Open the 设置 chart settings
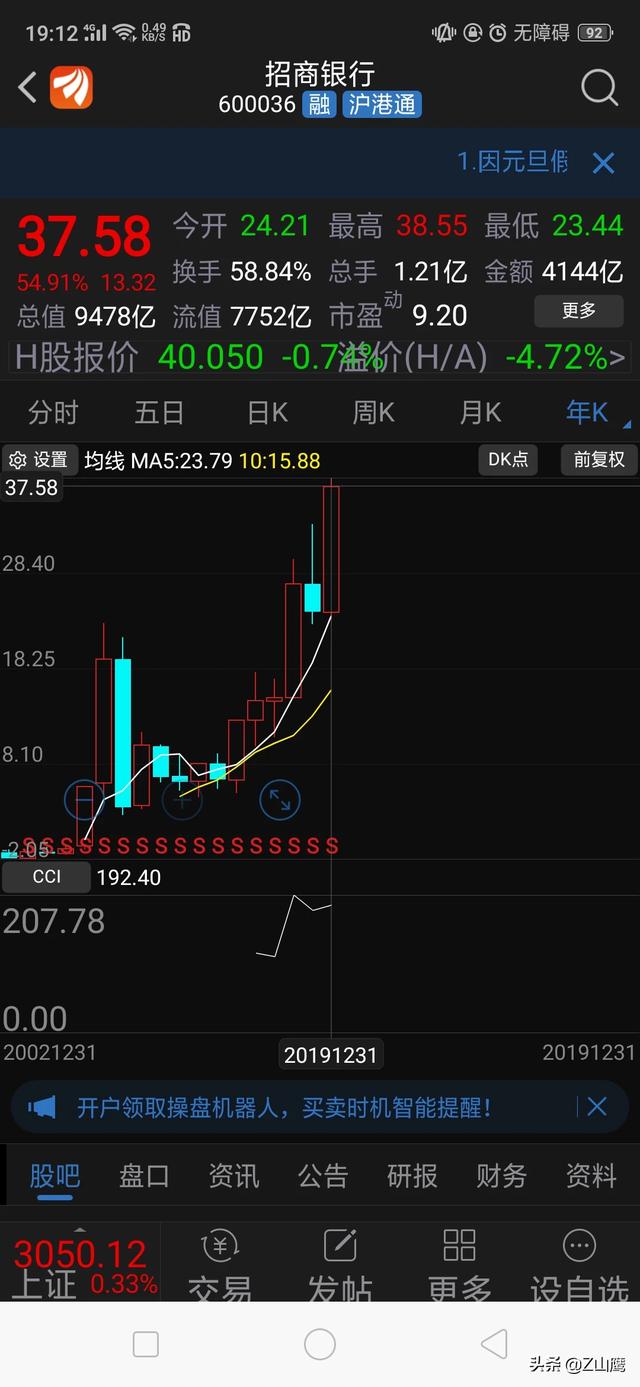Image resolution: width=640 pixels, height=1387 pixels. [x=39, y=460]
